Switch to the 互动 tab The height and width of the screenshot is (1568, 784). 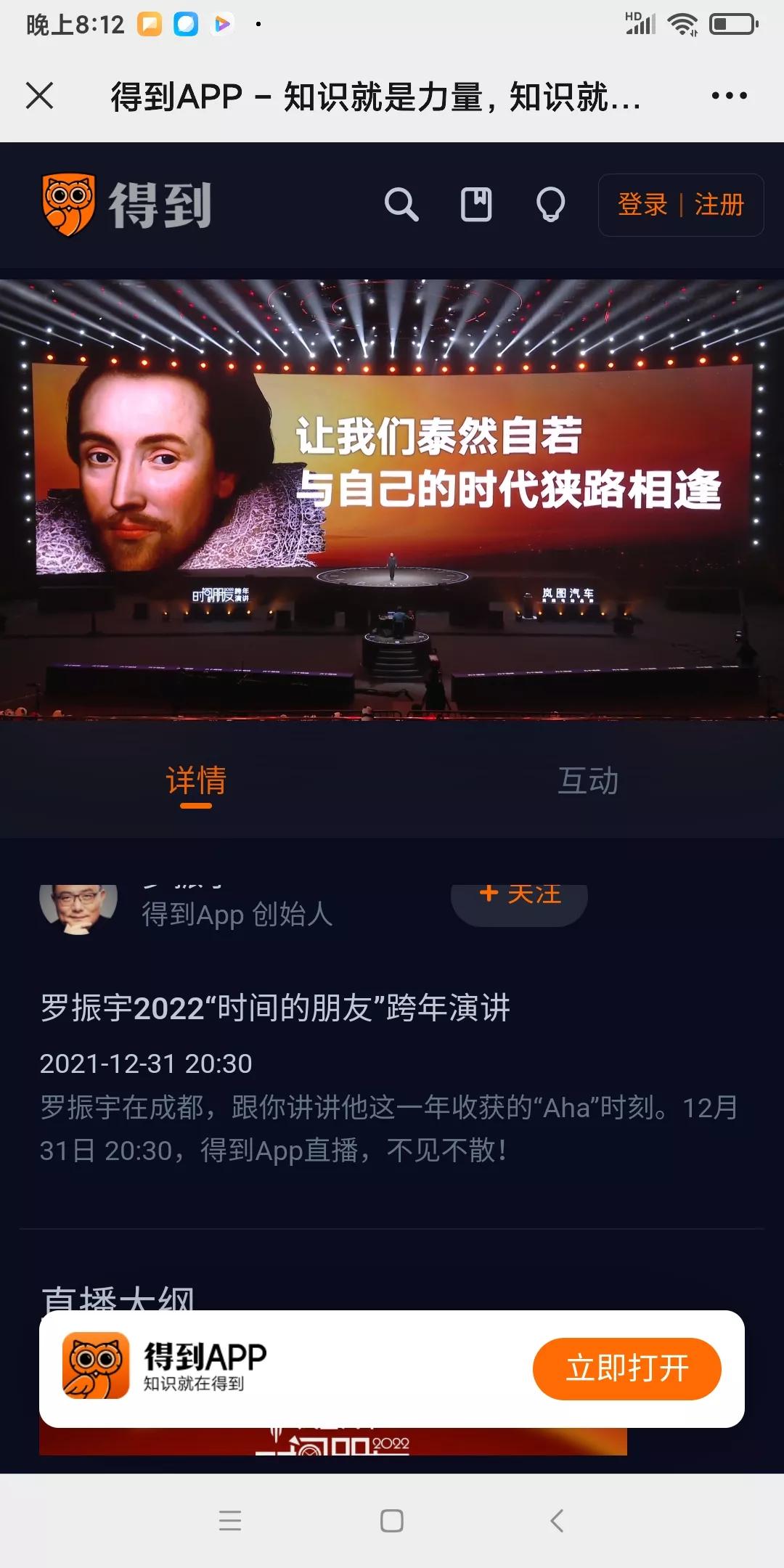coord(588,781)
